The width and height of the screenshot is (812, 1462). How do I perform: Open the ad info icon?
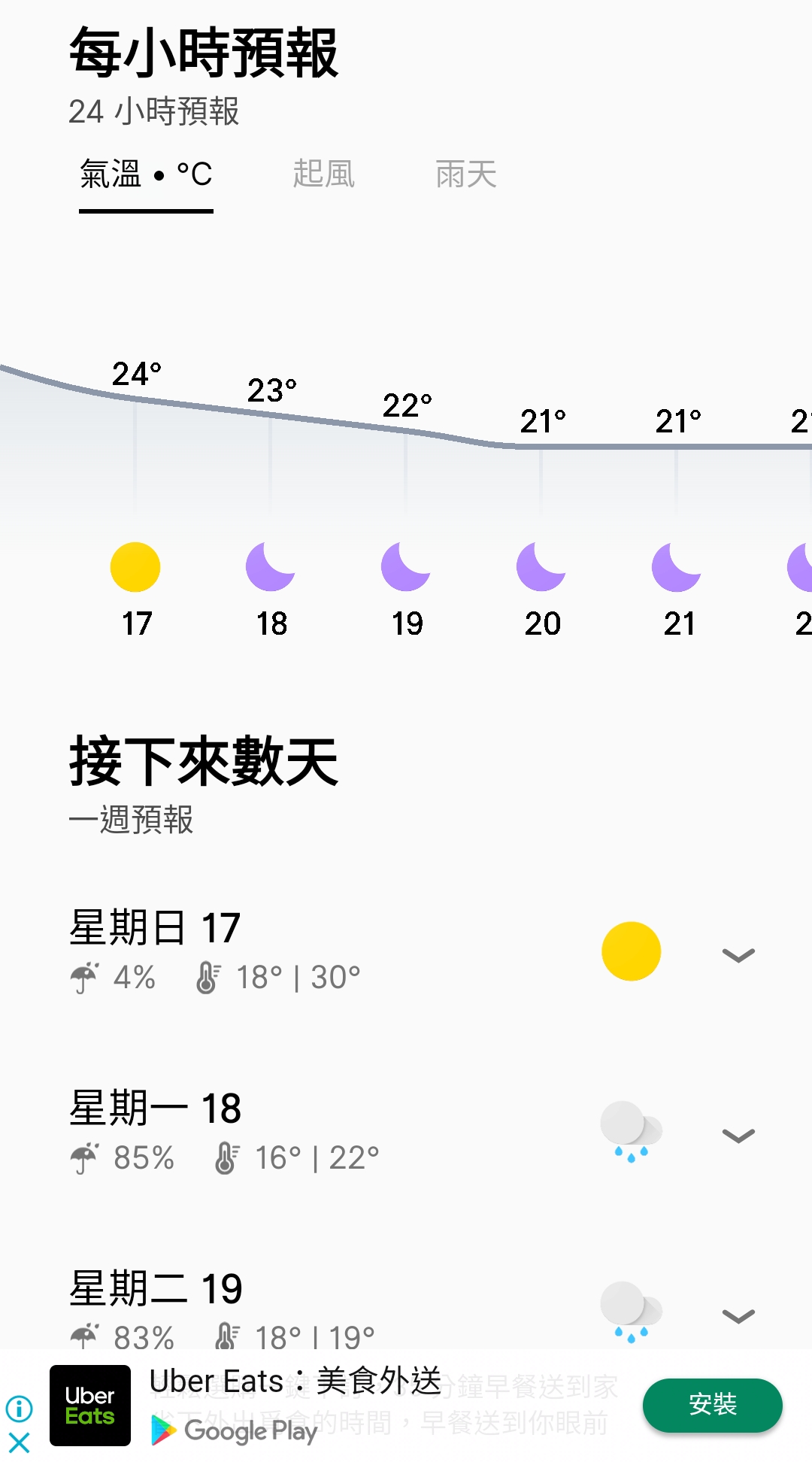click(x=20, y=1409)
